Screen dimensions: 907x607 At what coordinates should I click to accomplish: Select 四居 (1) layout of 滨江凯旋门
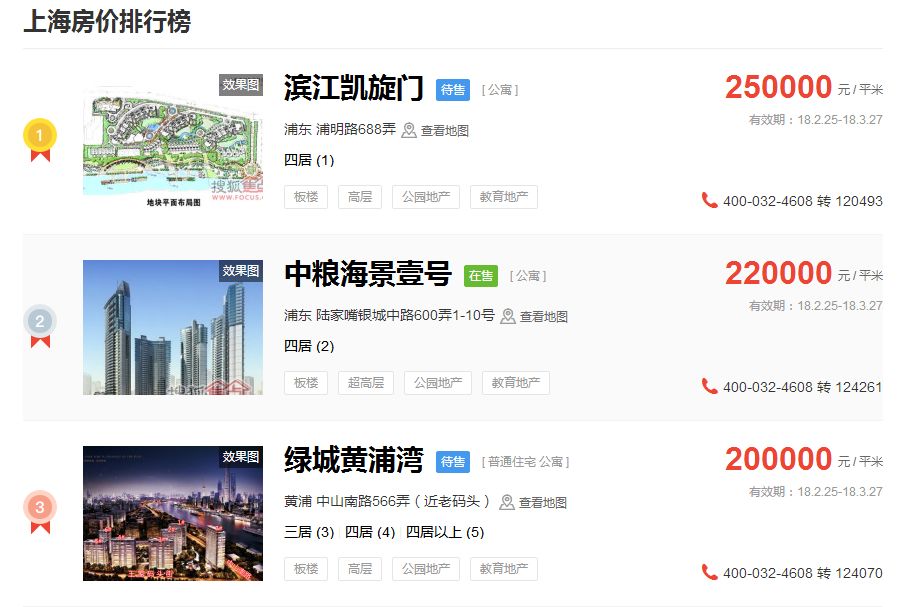(x=309, y=160)
